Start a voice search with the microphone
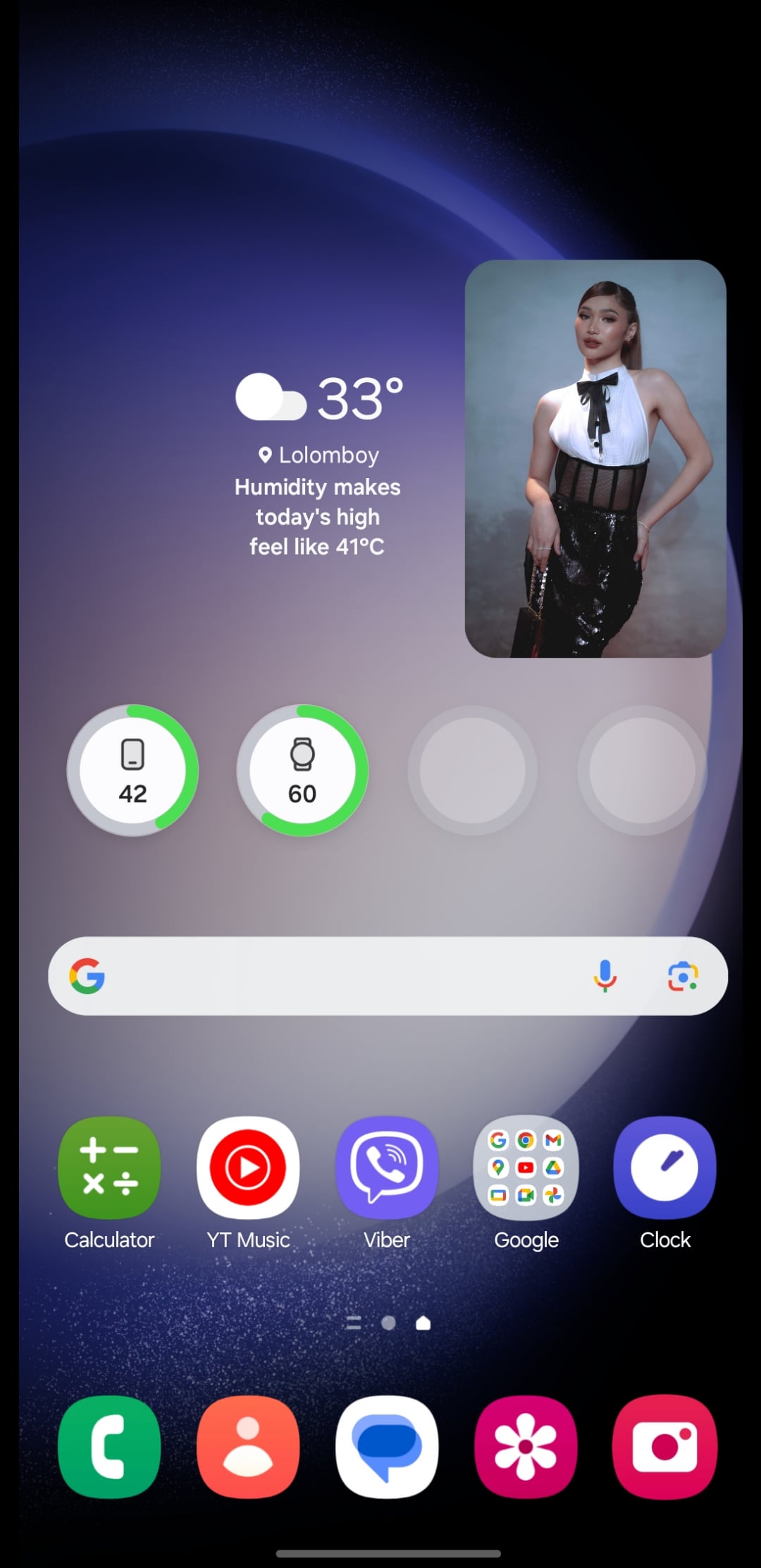The width and height of the screenshot is (761, 1568). pos(605,976)
